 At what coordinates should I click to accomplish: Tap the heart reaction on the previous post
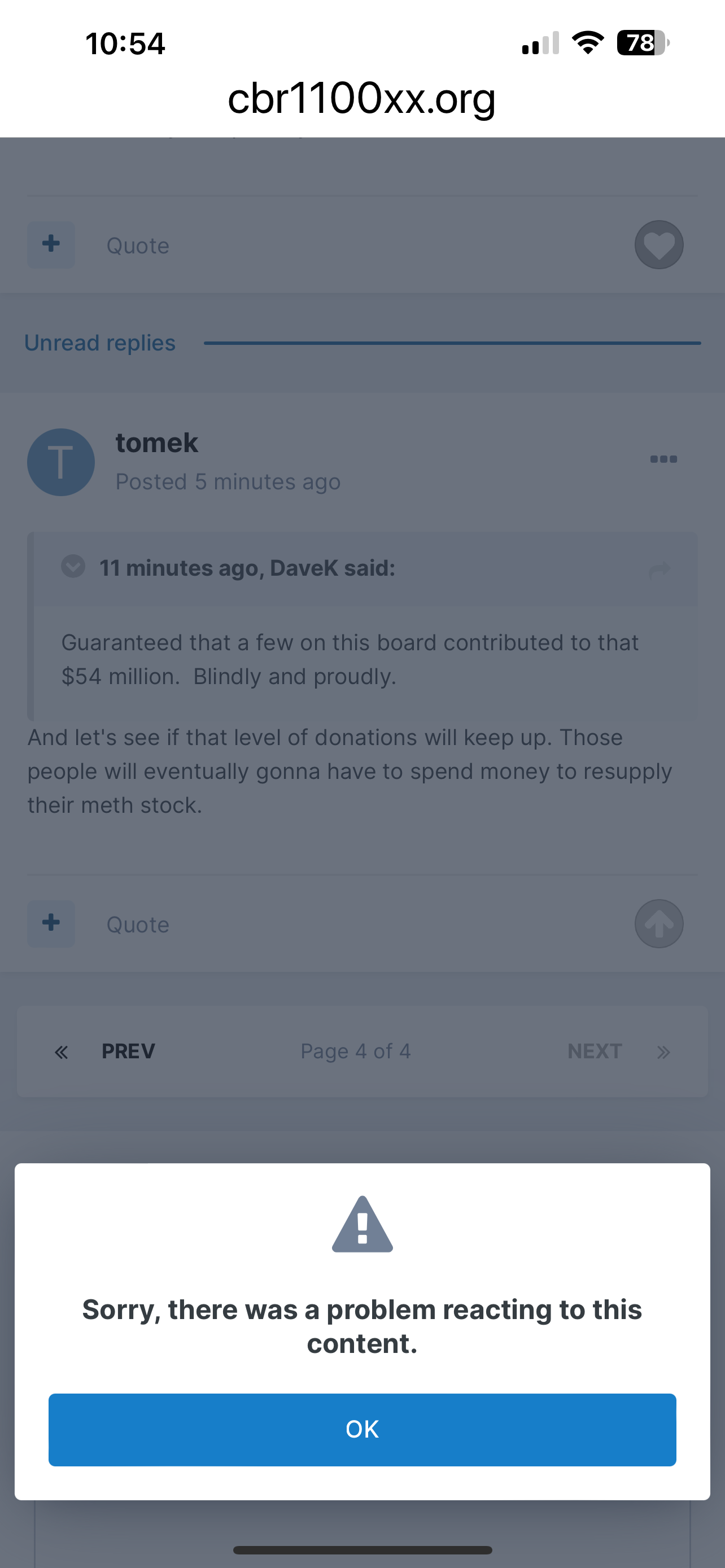(658, 245)
